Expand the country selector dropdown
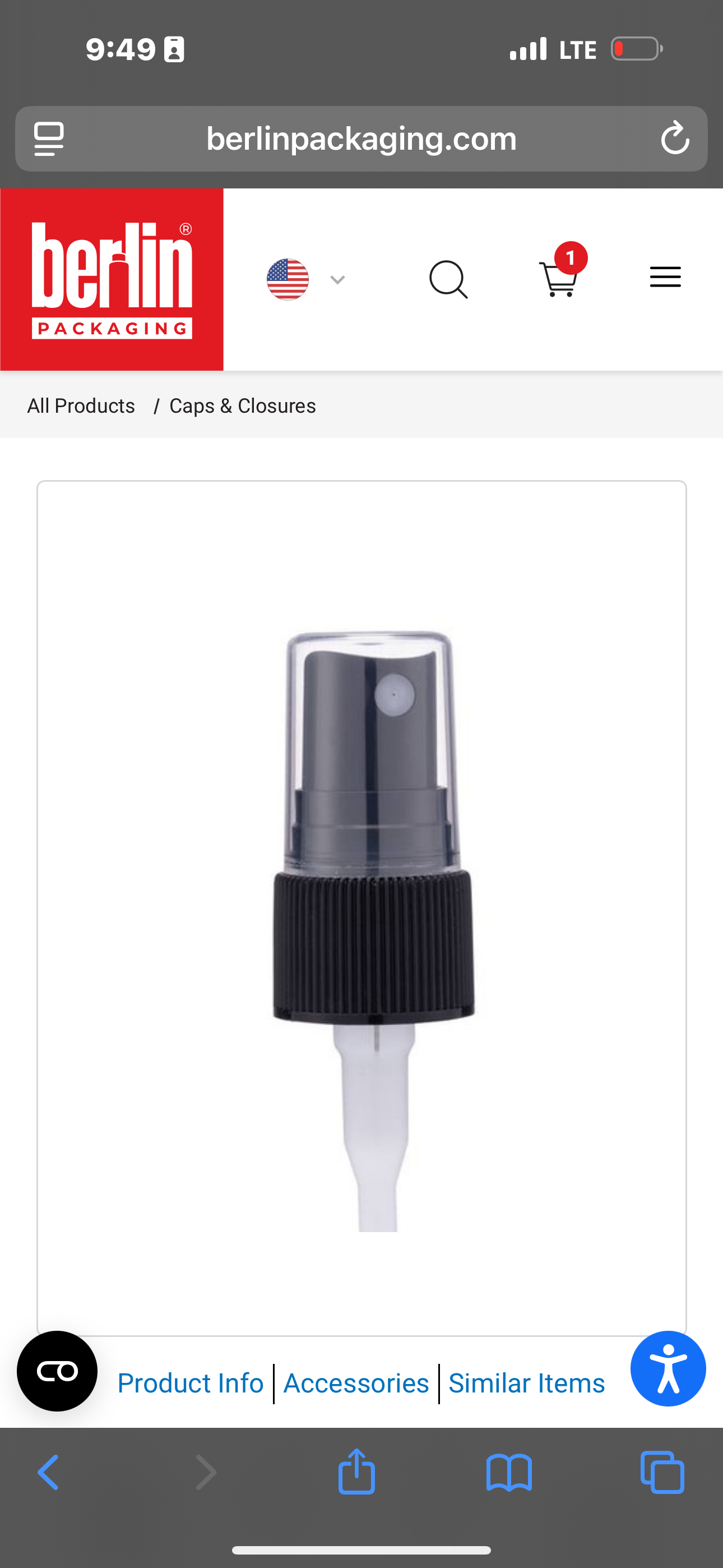Viewport: 723px width, 1568px height. (x=335, y=279)
